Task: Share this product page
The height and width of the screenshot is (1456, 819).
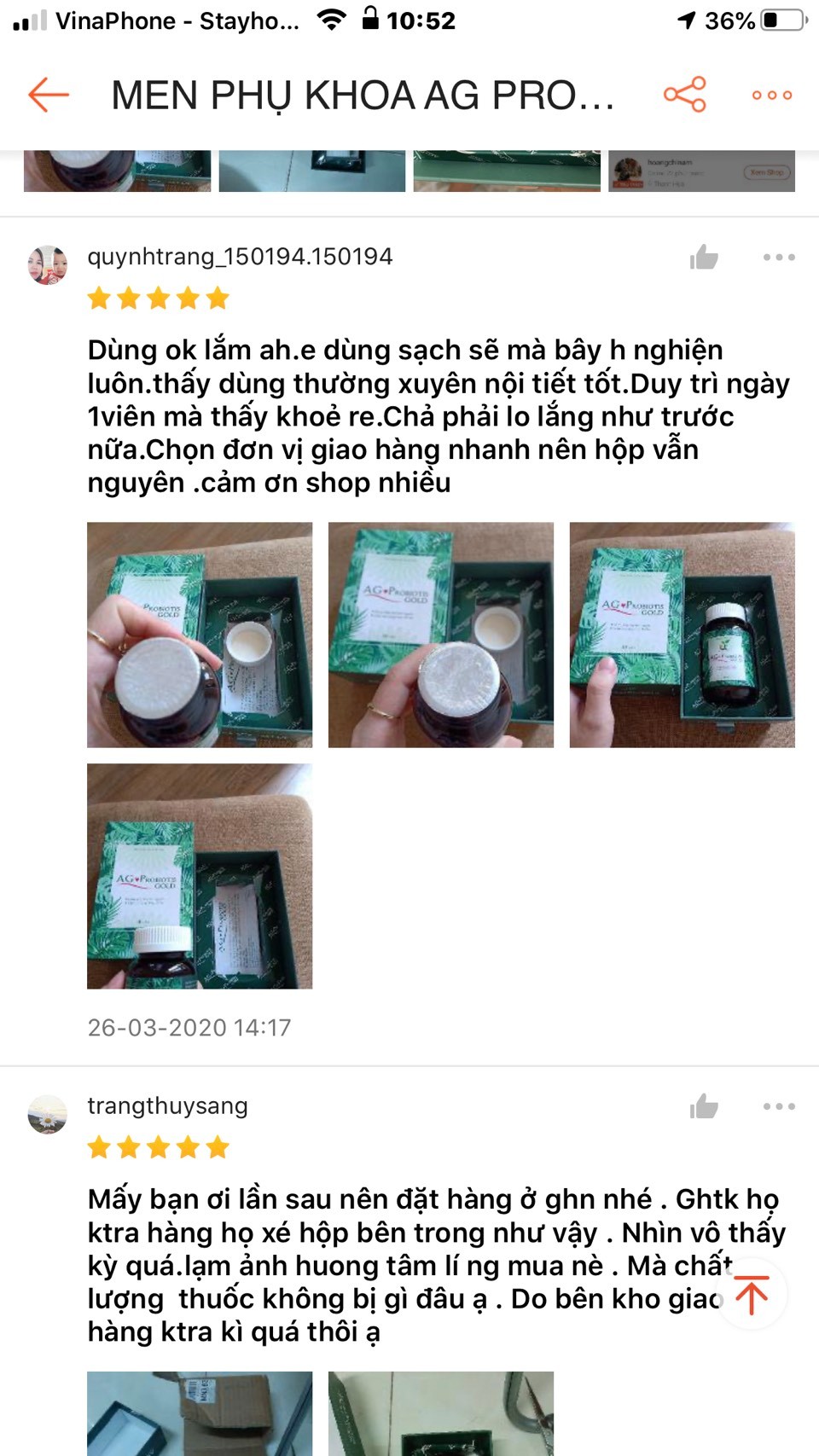Action: (684, 95)
